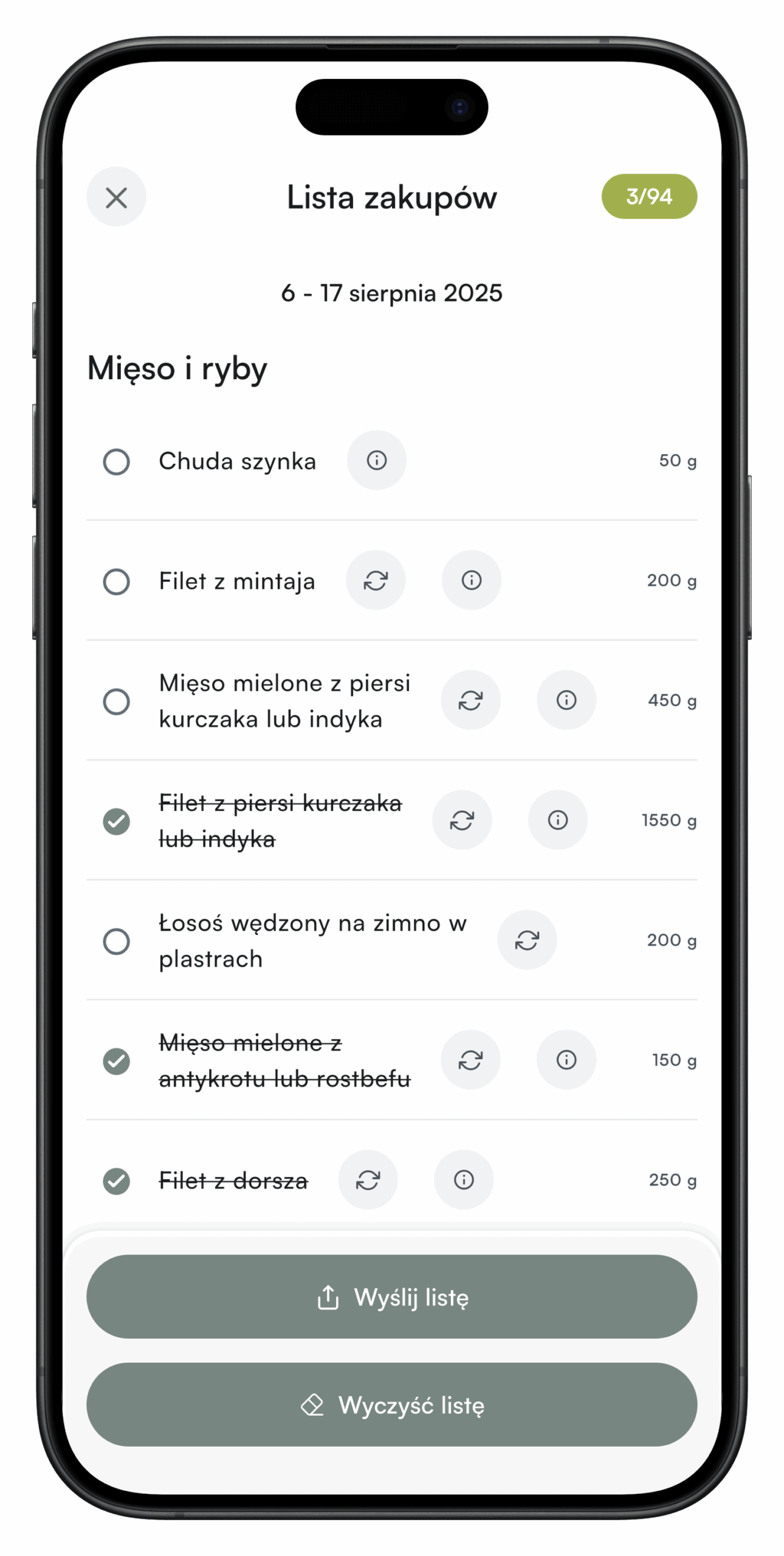Uncheck Filet z dorsza

tap(116, 1181)
